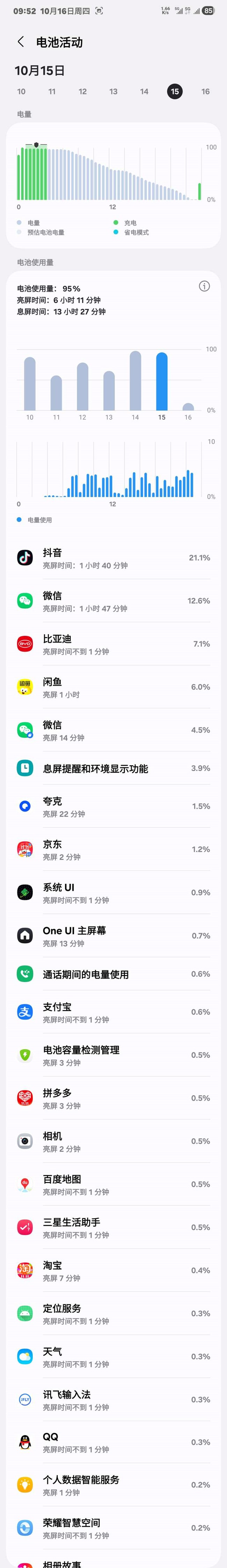Select date 10 in the date row
Viewport: 227px width, 1568px height.
coord(21,91)
